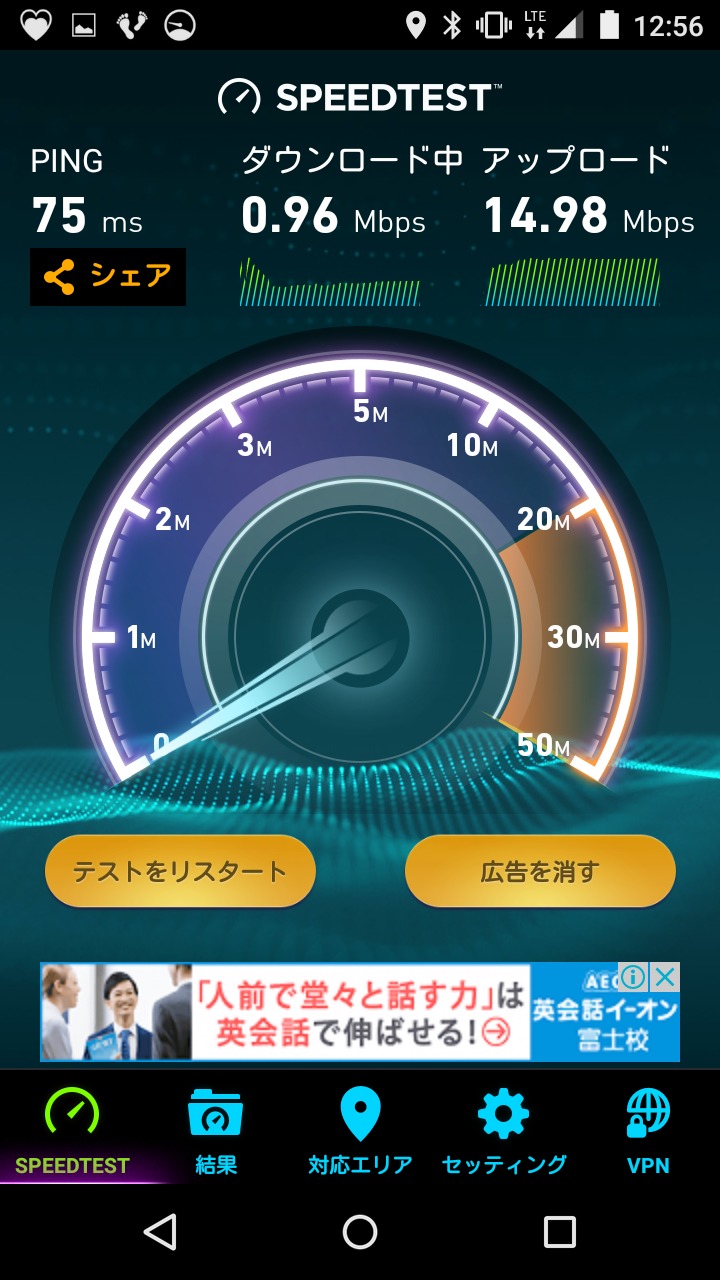Screen dimensions: 720x1280
Task: Close the ad with the X icon
Action: [665, 977]
